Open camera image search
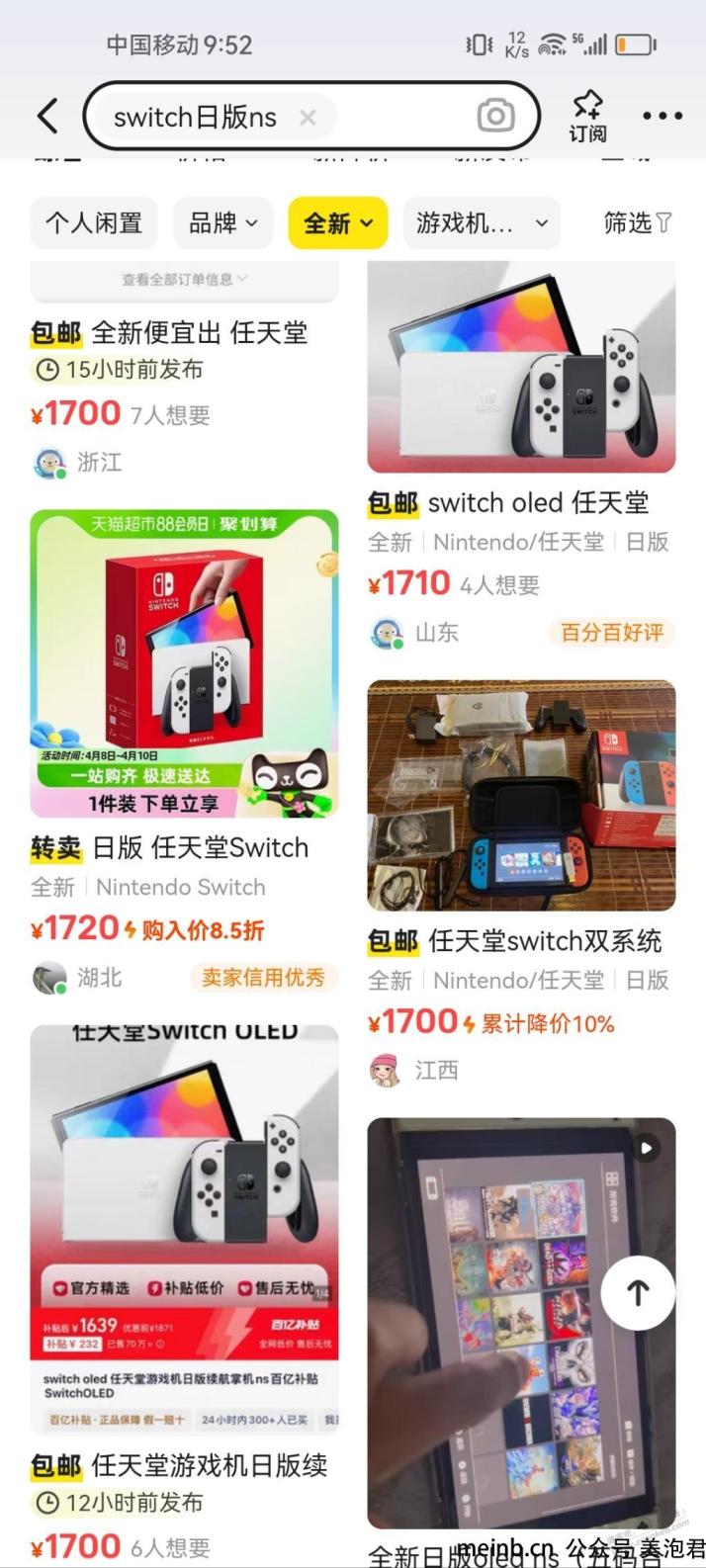Screen dimensions: 706x1568 click(x=495, y=117)
